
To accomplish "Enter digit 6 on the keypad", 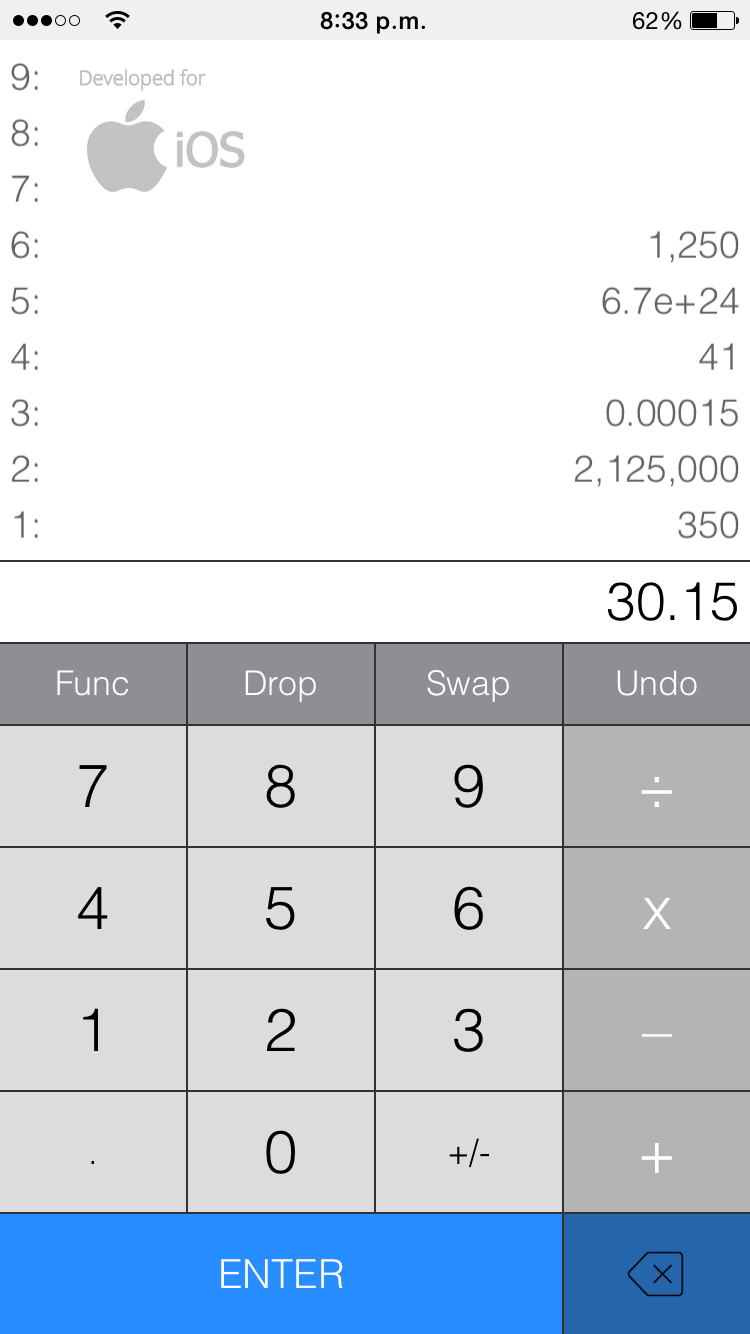I will tap(469, 909).
